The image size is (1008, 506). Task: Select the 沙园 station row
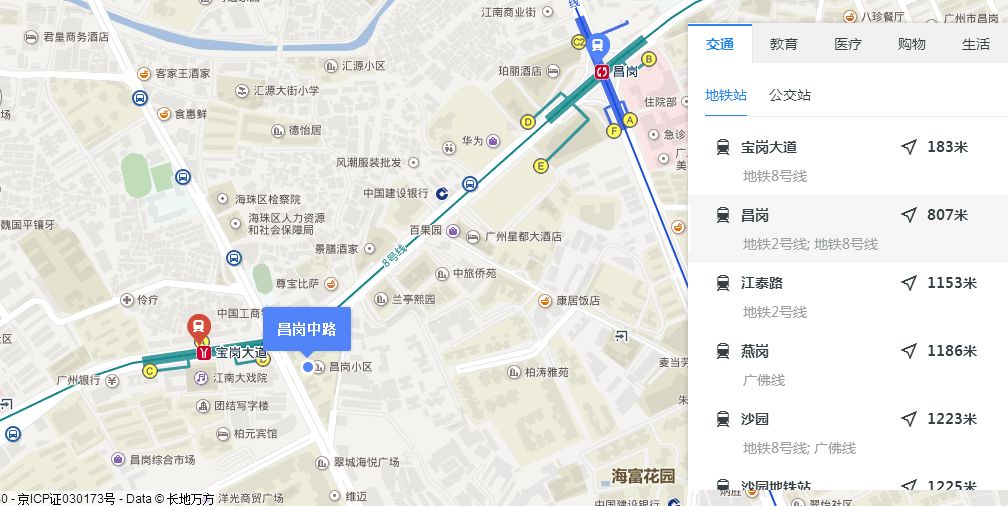848,432
